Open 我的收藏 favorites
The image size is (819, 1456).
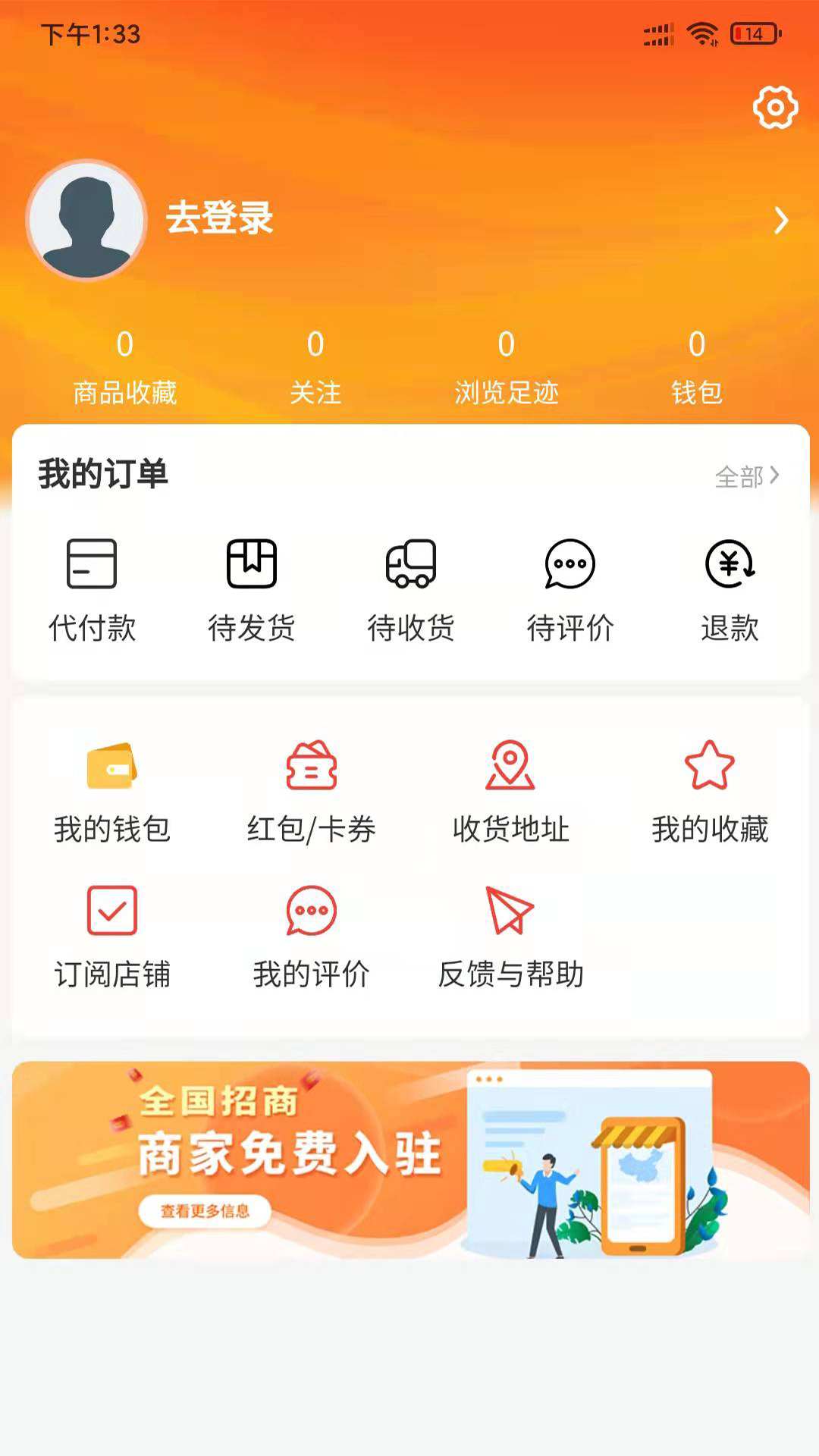pyautogui.click(x=710, y=792)
